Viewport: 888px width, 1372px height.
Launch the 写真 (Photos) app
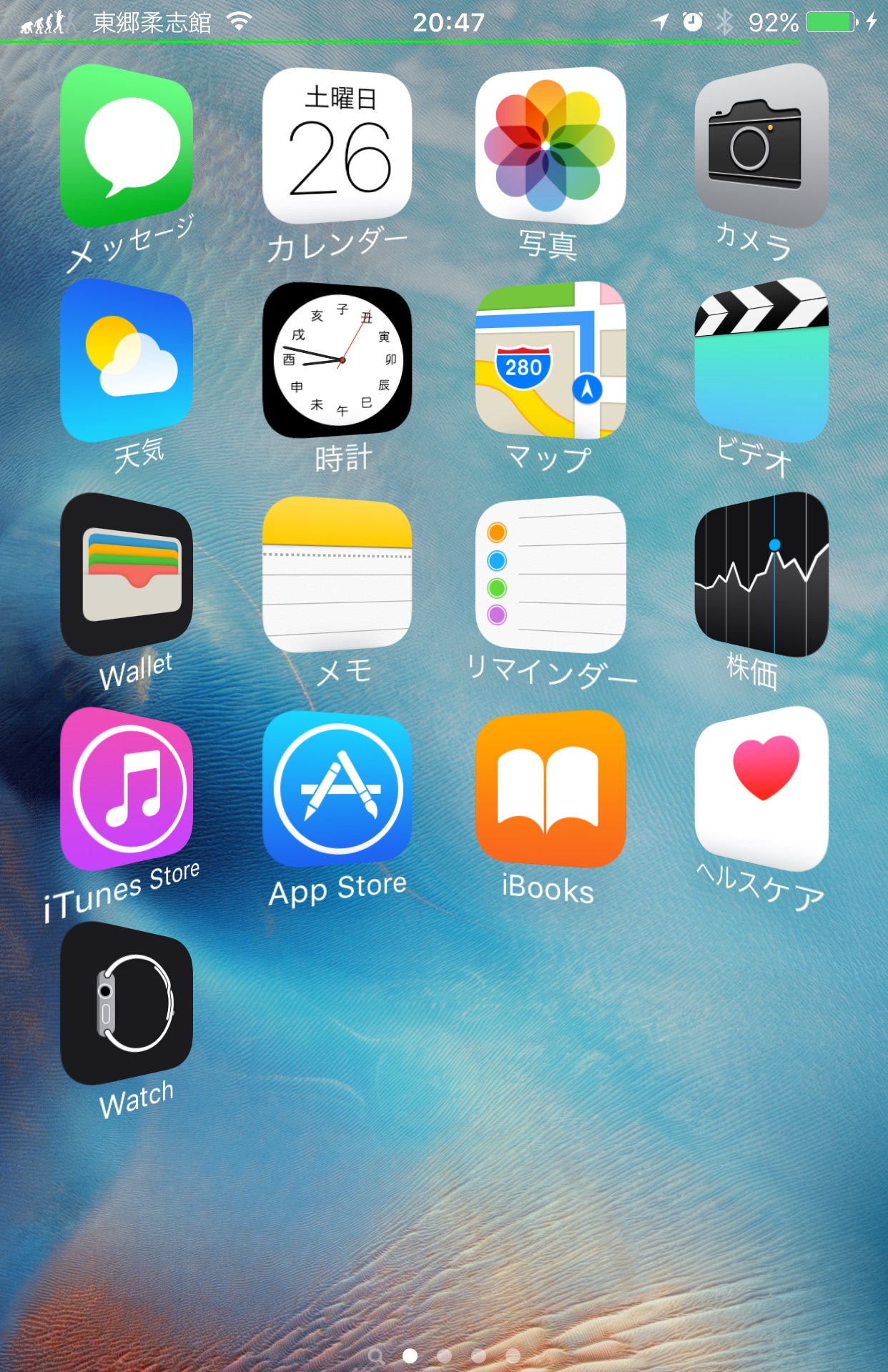coord(550,146)
